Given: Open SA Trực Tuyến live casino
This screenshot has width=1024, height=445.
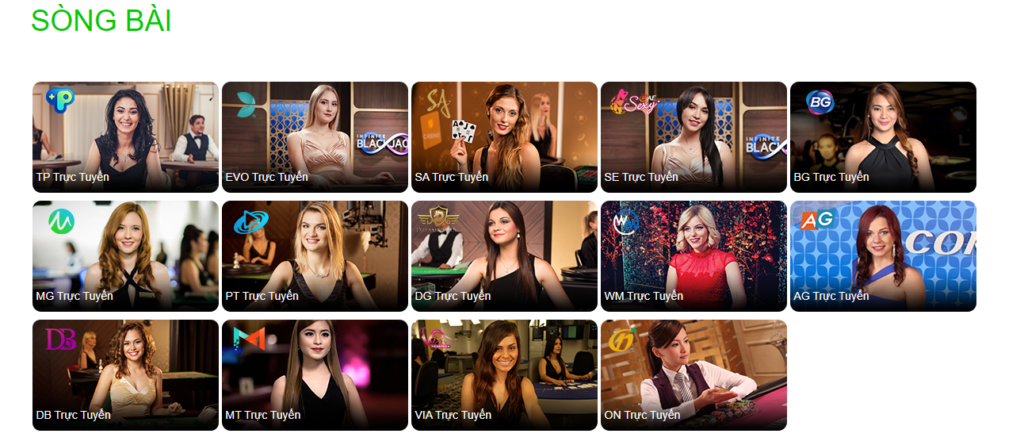Looking at the screenshot, I should (504, 137).
